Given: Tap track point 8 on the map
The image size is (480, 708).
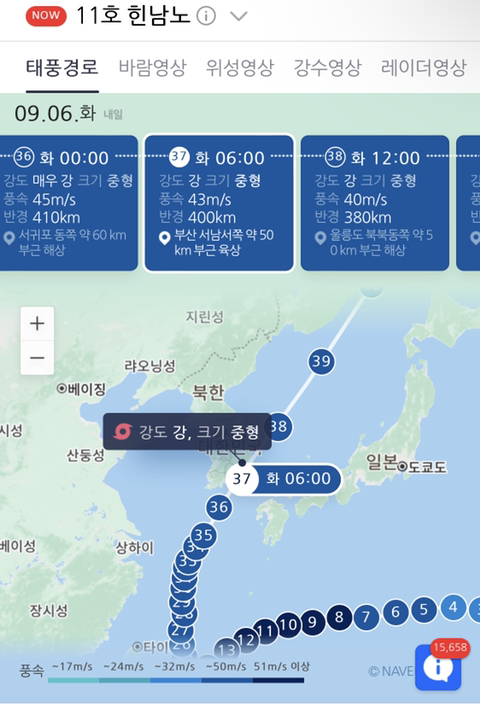Looking at the screenshot, I should pyautogui.click(x=339, y=617).
